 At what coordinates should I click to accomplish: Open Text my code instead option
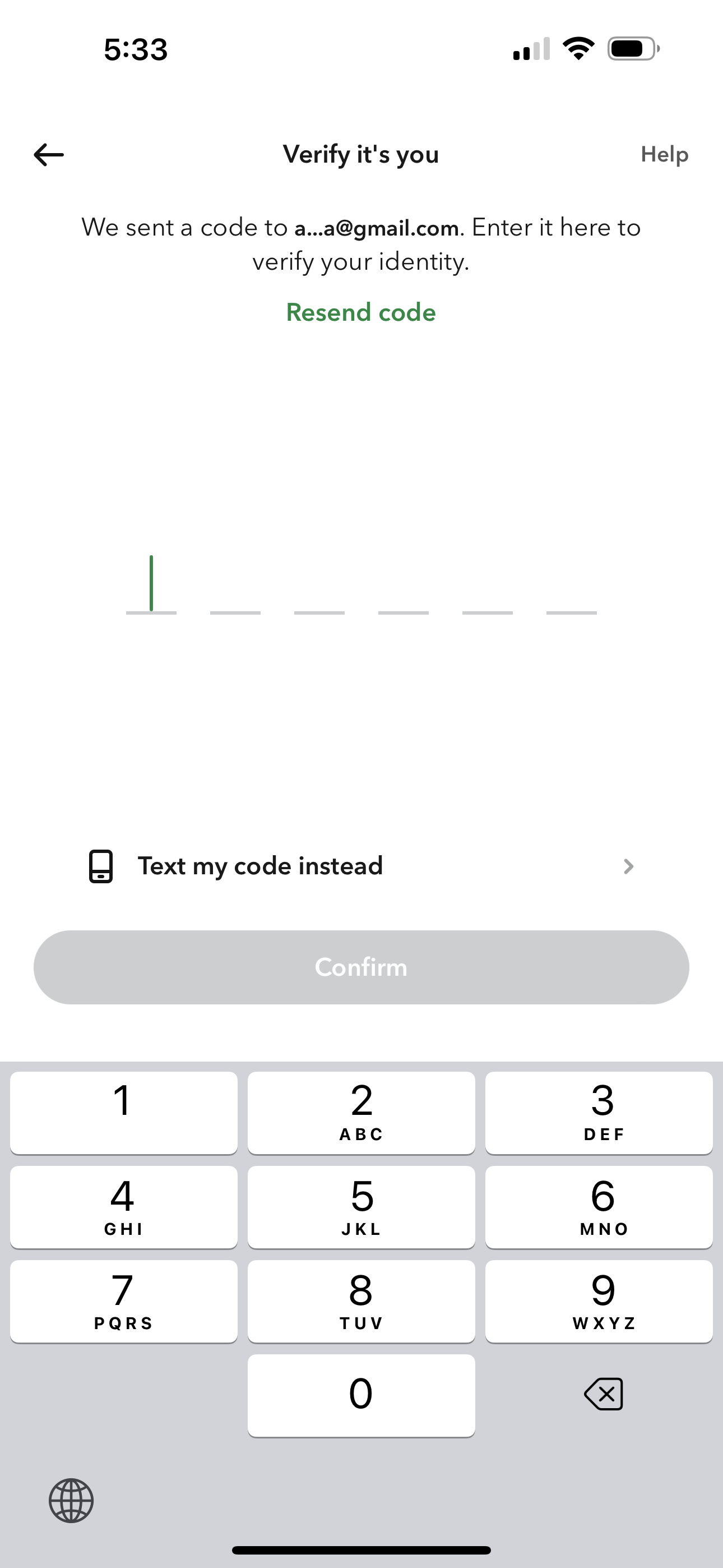(260, 866)
